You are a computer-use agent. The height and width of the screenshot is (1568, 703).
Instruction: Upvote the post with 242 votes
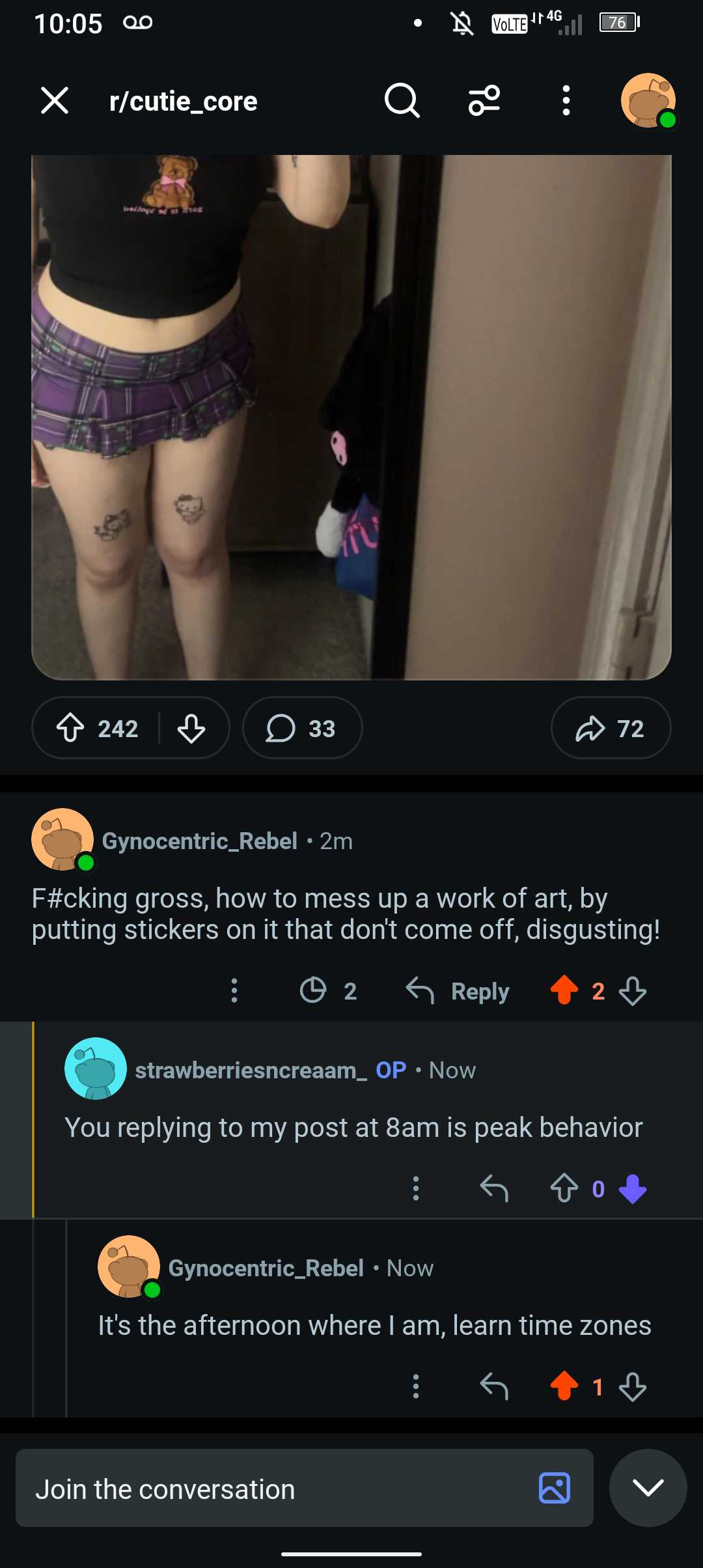click(70, 728)
